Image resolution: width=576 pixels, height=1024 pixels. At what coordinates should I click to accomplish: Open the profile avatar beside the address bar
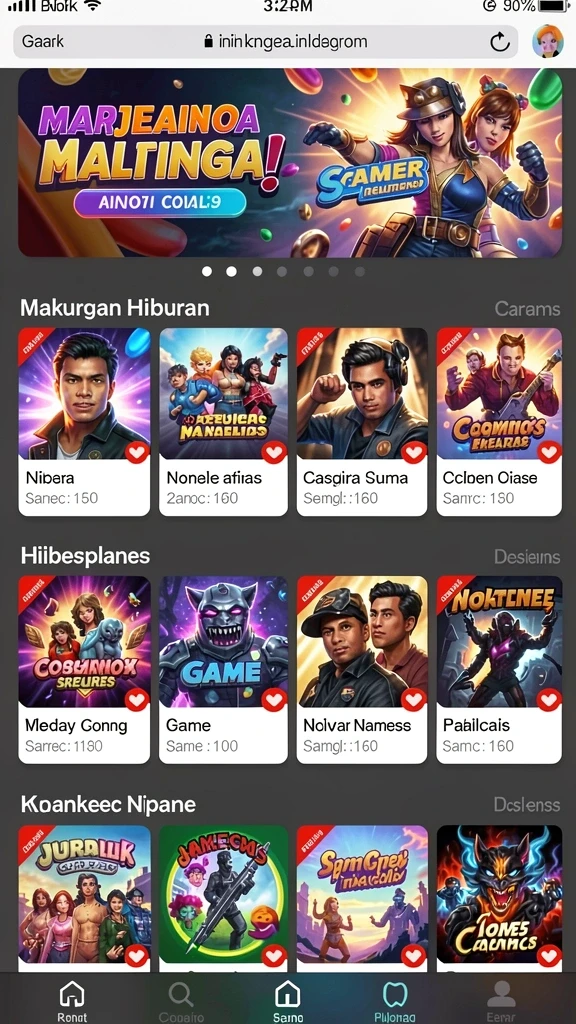pyautogui.click(x=547, y=41)
